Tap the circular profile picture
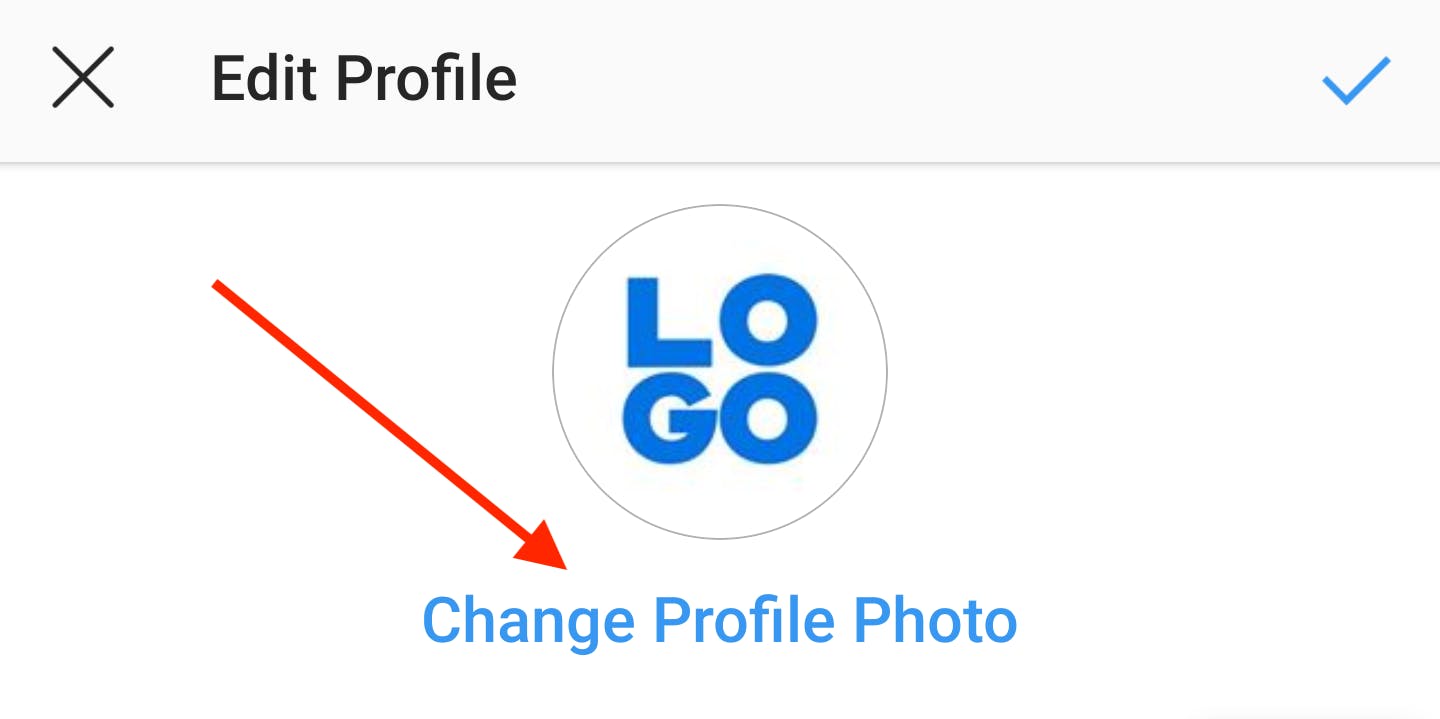1440x719 pixels. click(720, 373)
